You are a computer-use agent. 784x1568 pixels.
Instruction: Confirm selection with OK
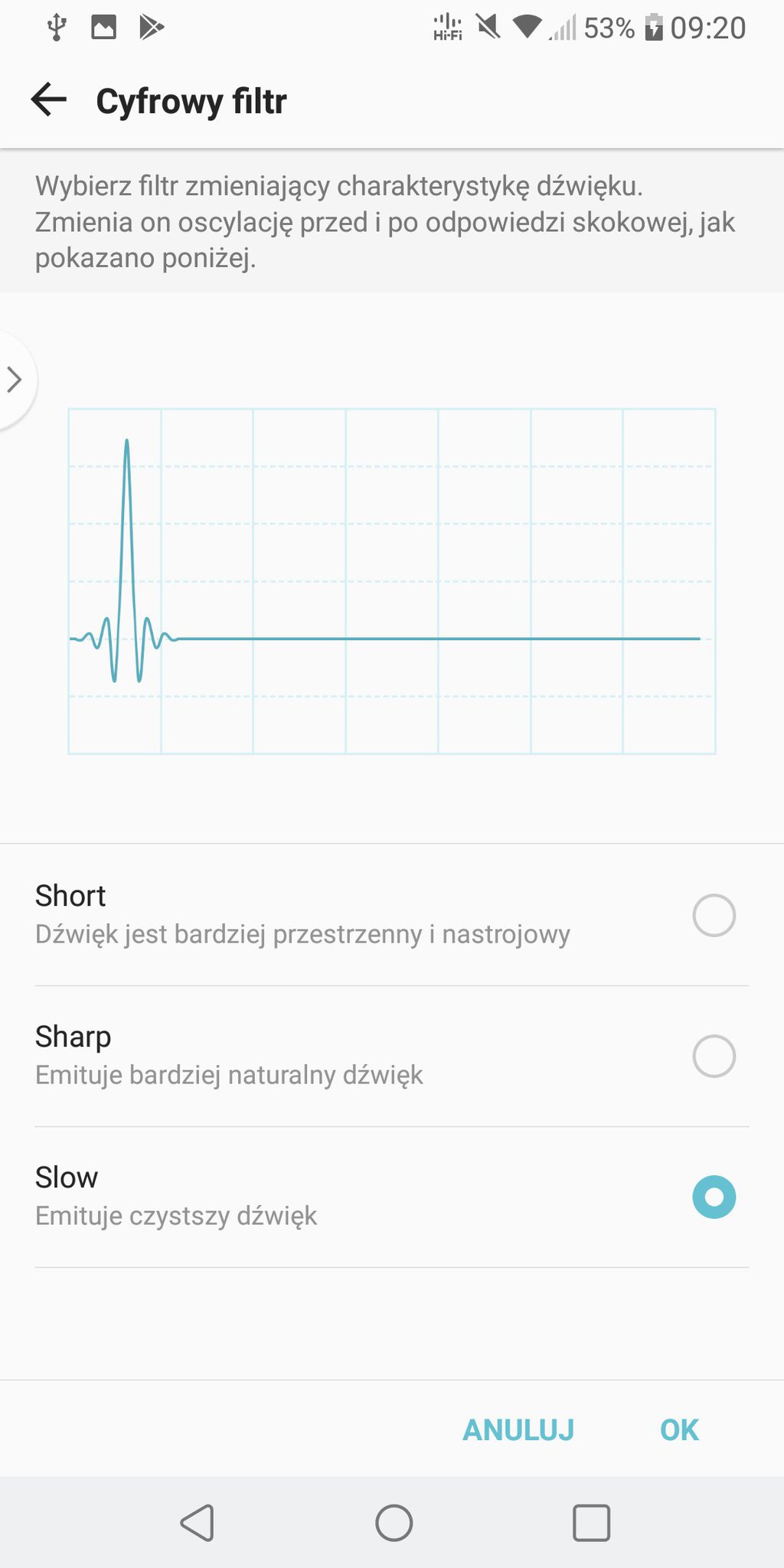pyautogui.click(x=679, y=1429)
